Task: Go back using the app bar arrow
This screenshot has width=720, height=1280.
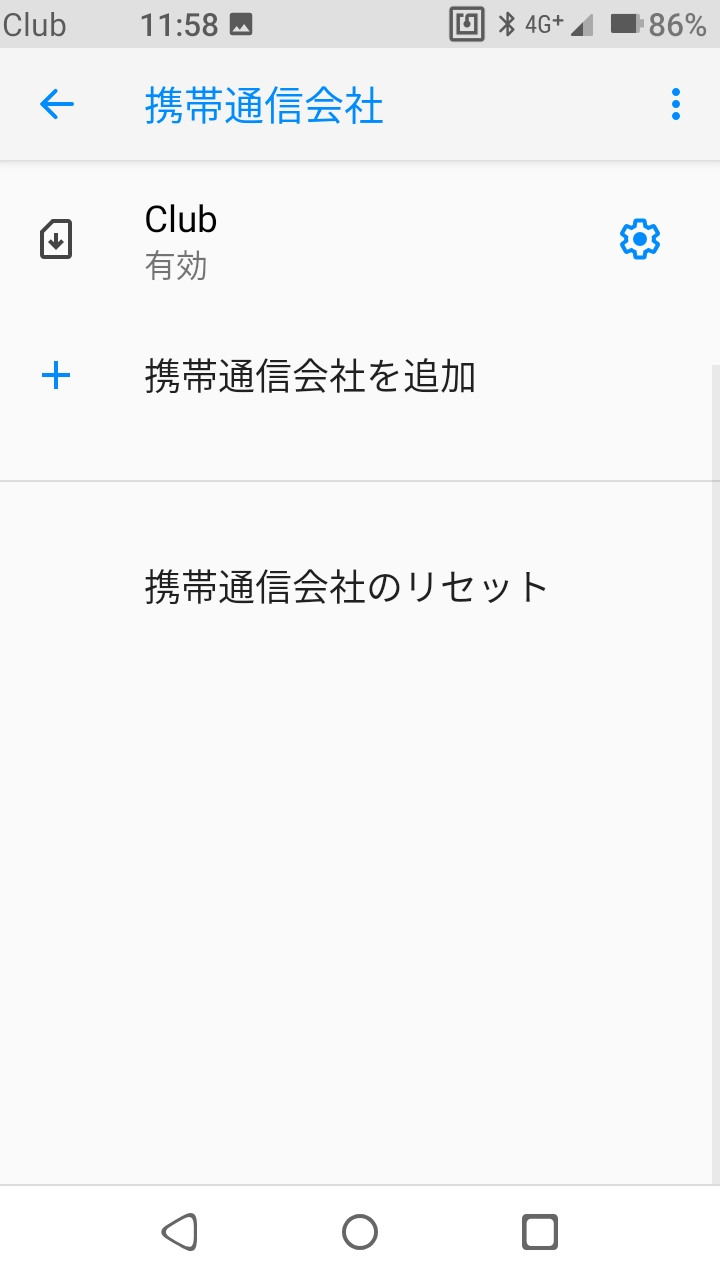Action: [x=57, y=104]
